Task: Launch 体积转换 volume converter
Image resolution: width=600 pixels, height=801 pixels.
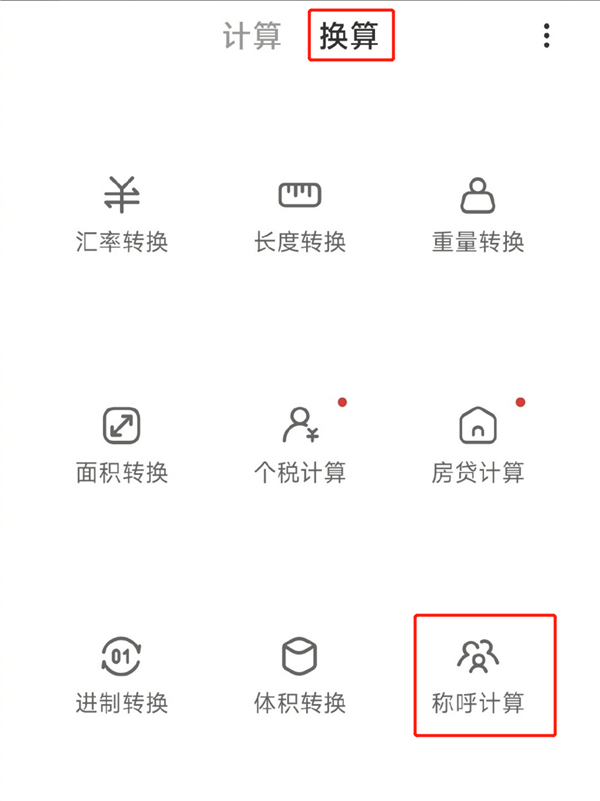Action: click(300, 677)
